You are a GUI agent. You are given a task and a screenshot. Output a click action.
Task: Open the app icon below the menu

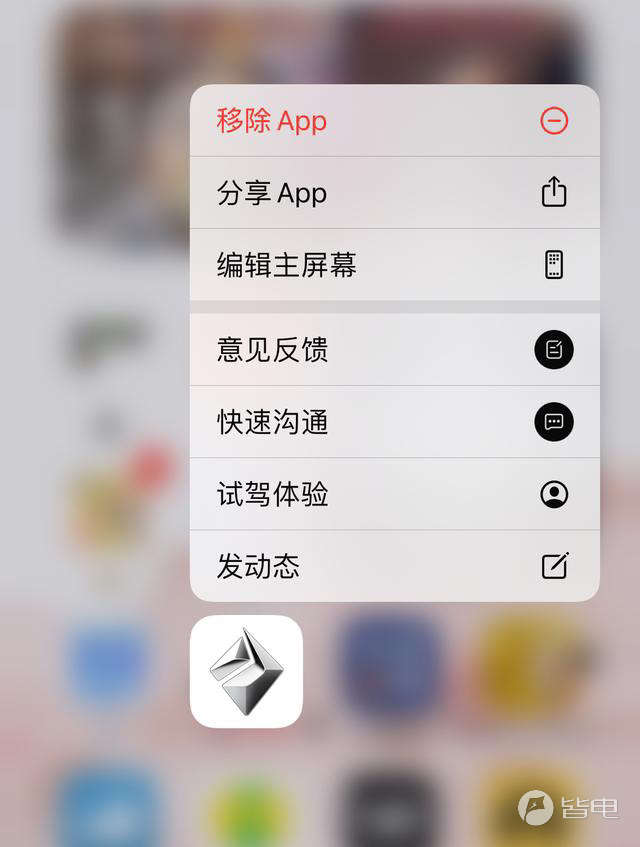coord(246,671)
